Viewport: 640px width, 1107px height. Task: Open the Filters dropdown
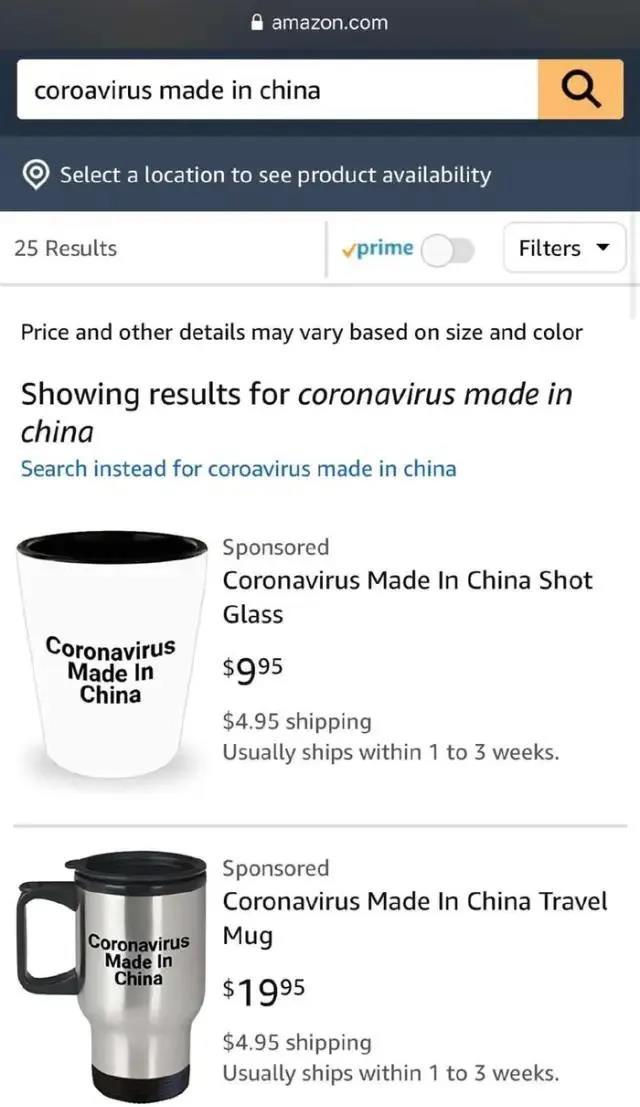point(564,249)
